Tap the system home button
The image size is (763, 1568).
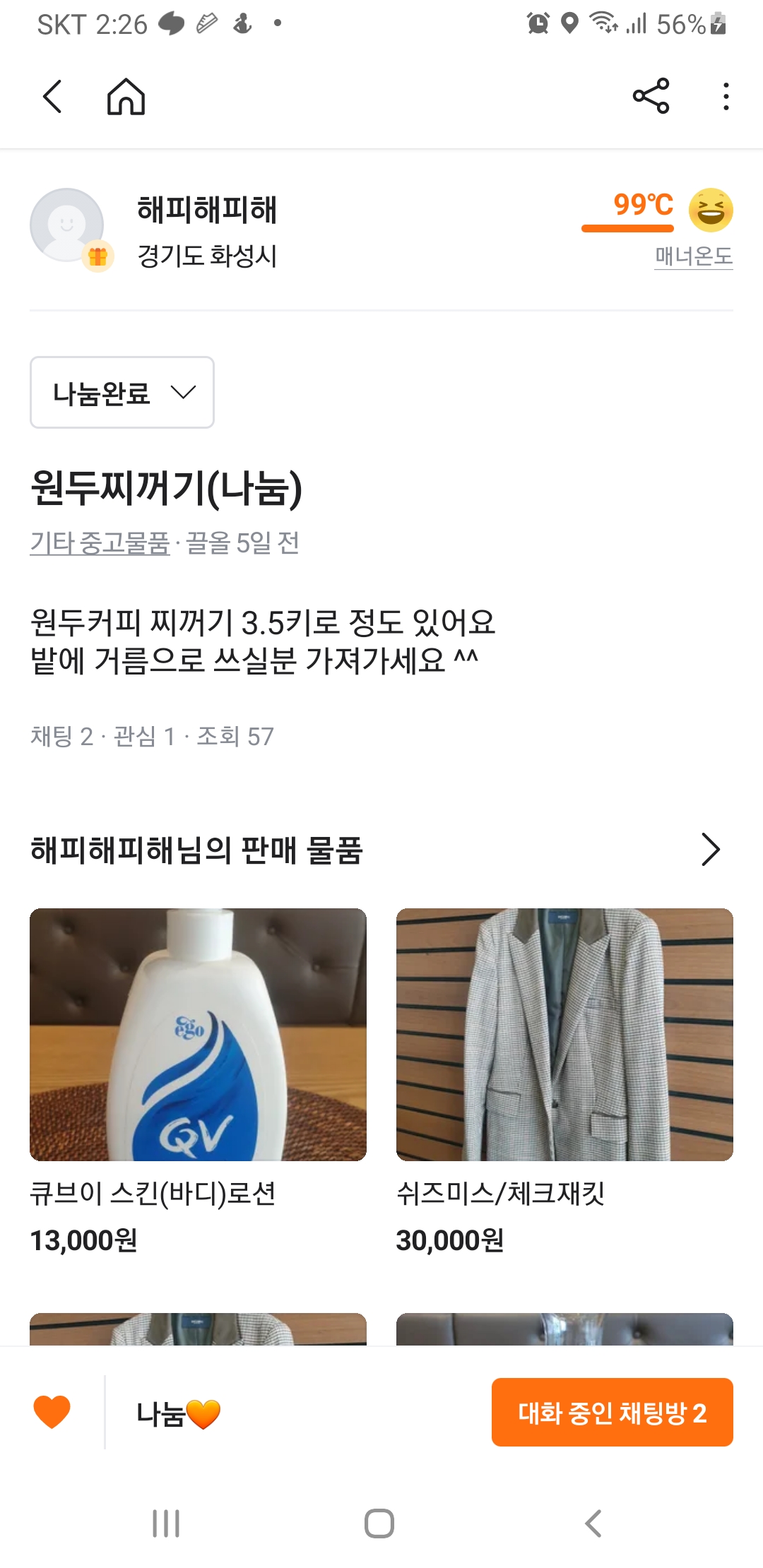[379, 1524]
